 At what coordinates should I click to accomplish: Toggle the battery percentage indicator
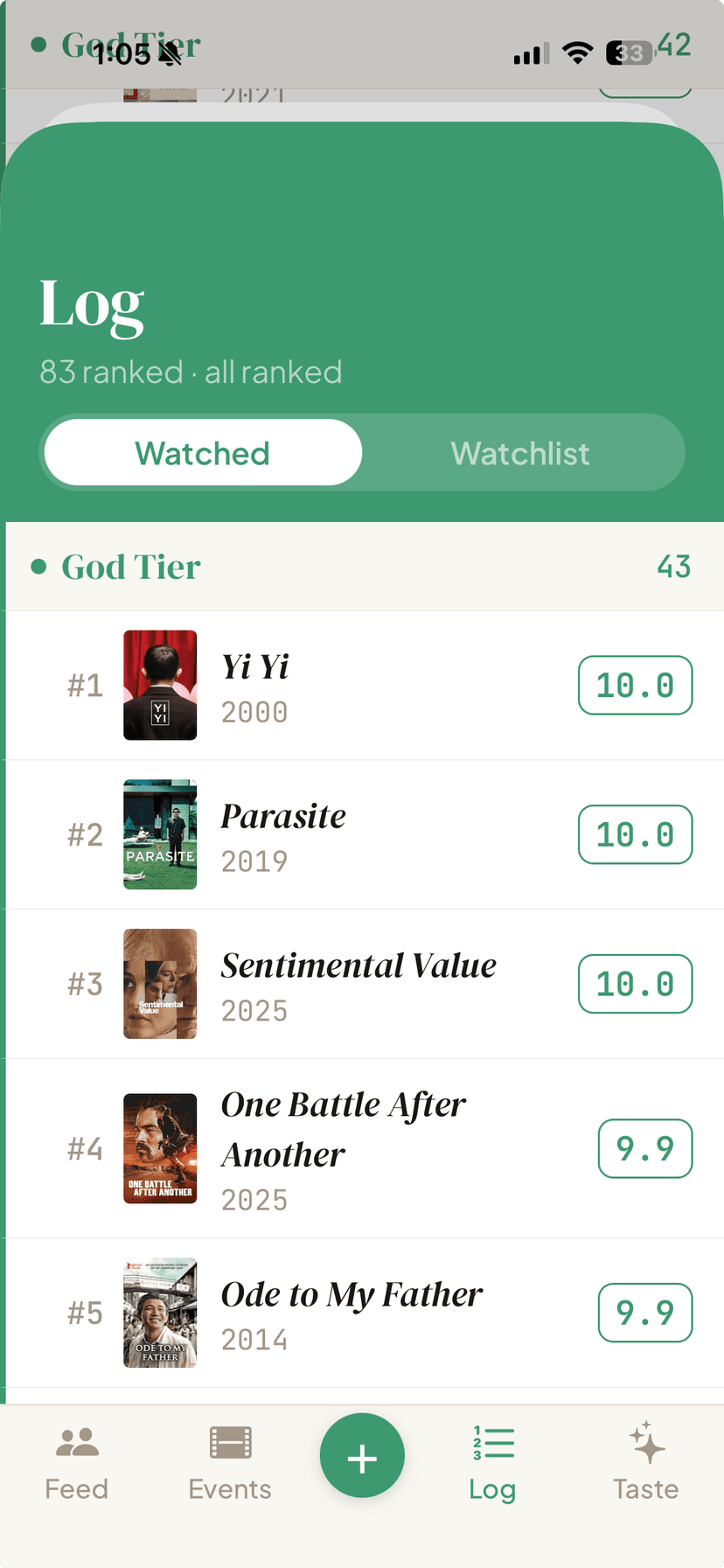click(x=627, y=52)
